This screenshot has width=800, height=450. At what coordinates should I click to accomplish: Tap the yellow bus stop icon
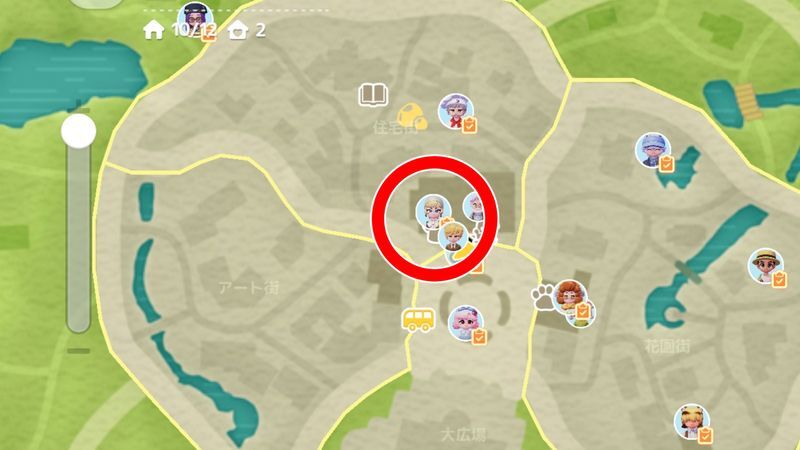pos(418,320)
